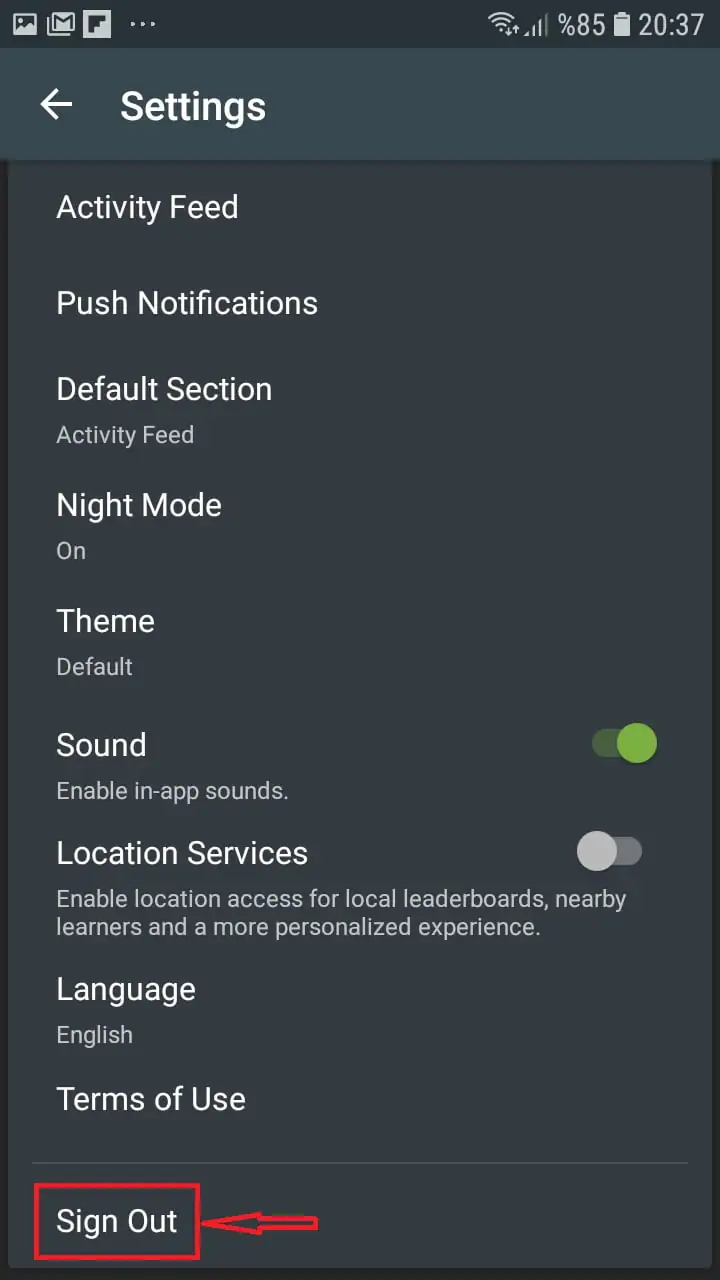This screenshot has height=1280, width=720.
Task: Open Activity Feed settings
Action: (147, 207)
